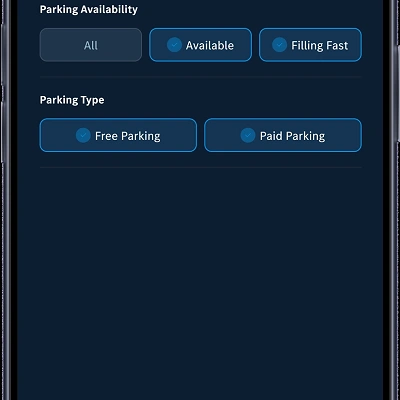
Task: Toggle the Free Parking filter
Action: (x=118, y=135)
